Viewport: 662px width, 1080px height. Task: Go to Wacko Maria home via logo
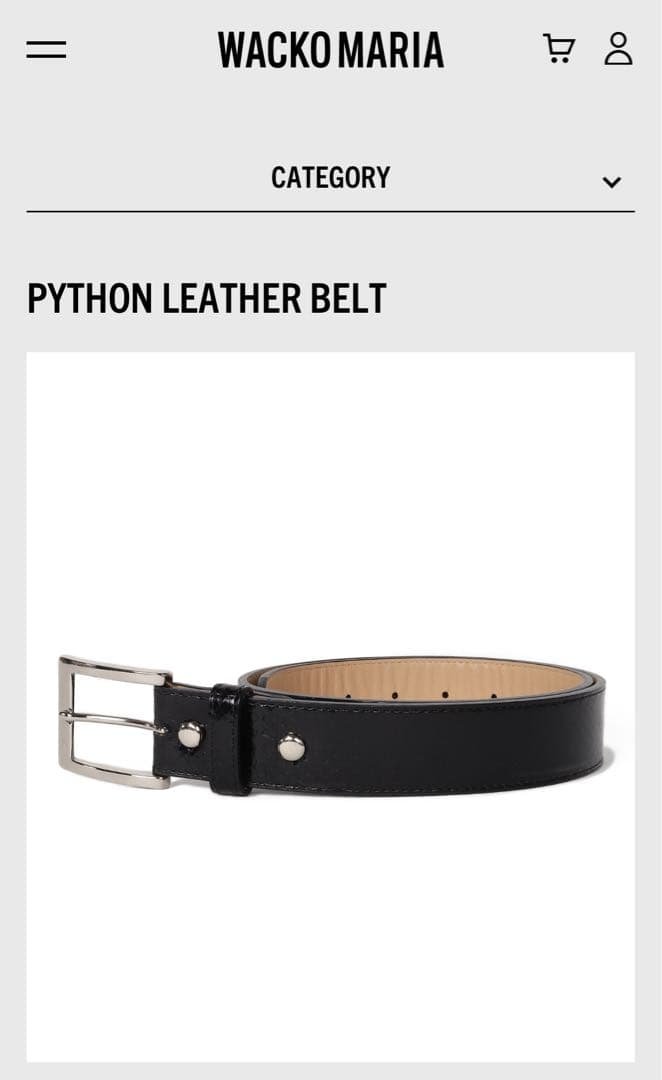[x=331, y=50]
